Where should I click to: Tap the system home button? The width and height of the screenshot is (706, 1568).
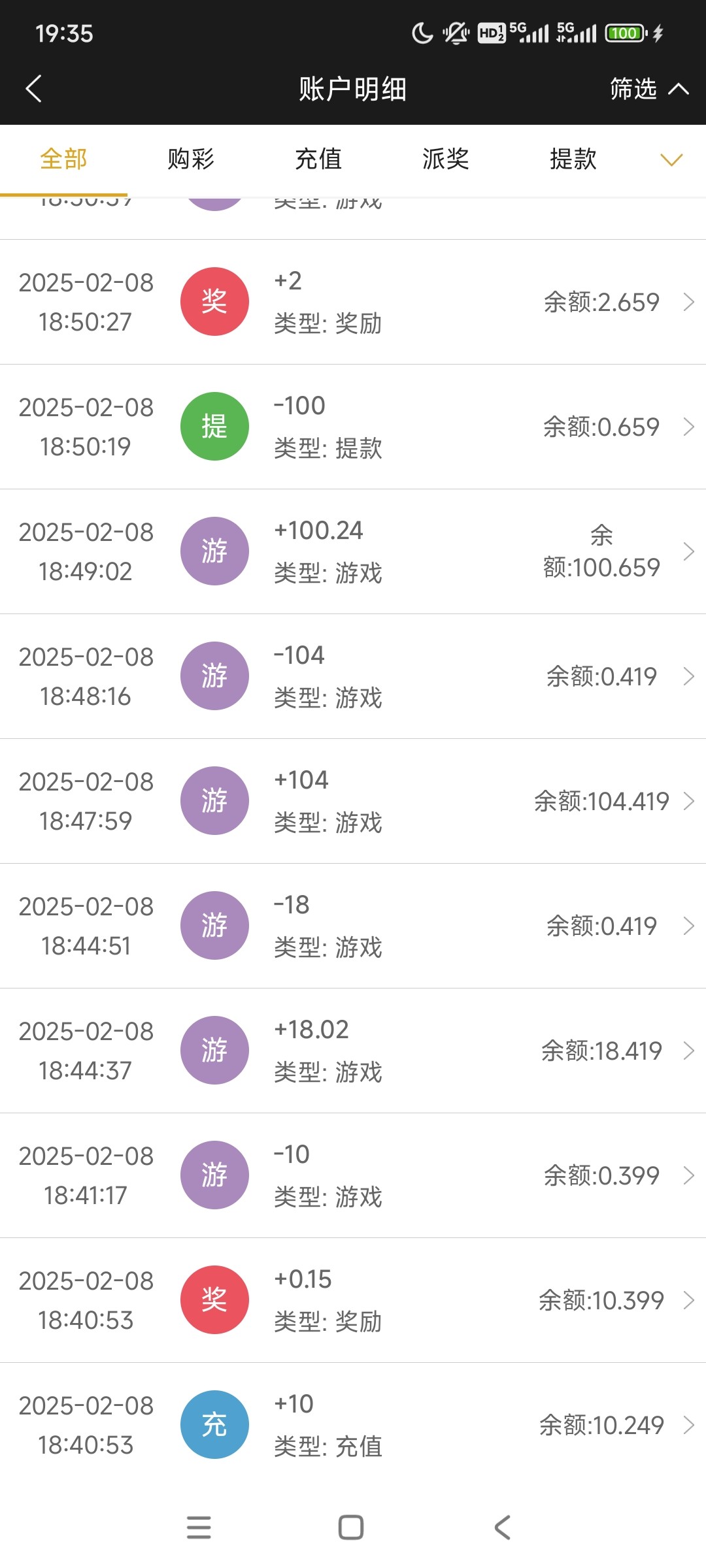coord(351,1527)
